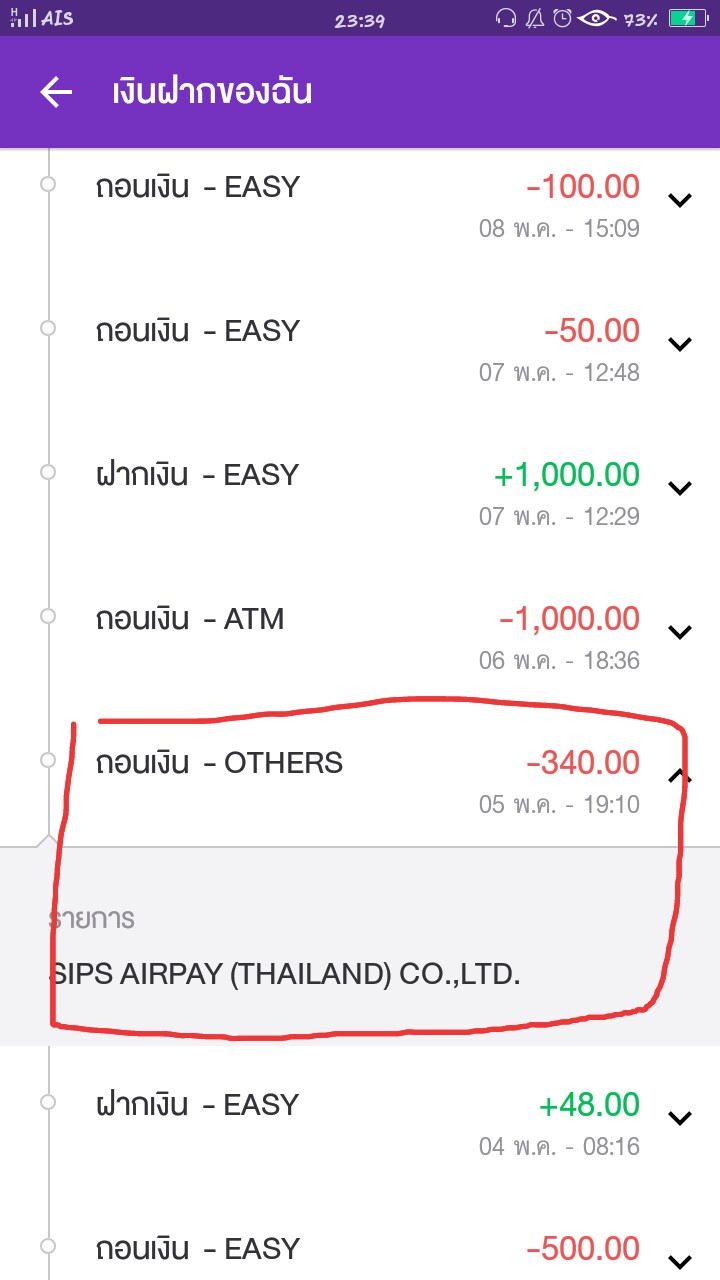The width and height of the screenshot is (720, 1280).
Task: Expand the -1,000.00 ATM withdrawal details
Action: coord(680,632)
